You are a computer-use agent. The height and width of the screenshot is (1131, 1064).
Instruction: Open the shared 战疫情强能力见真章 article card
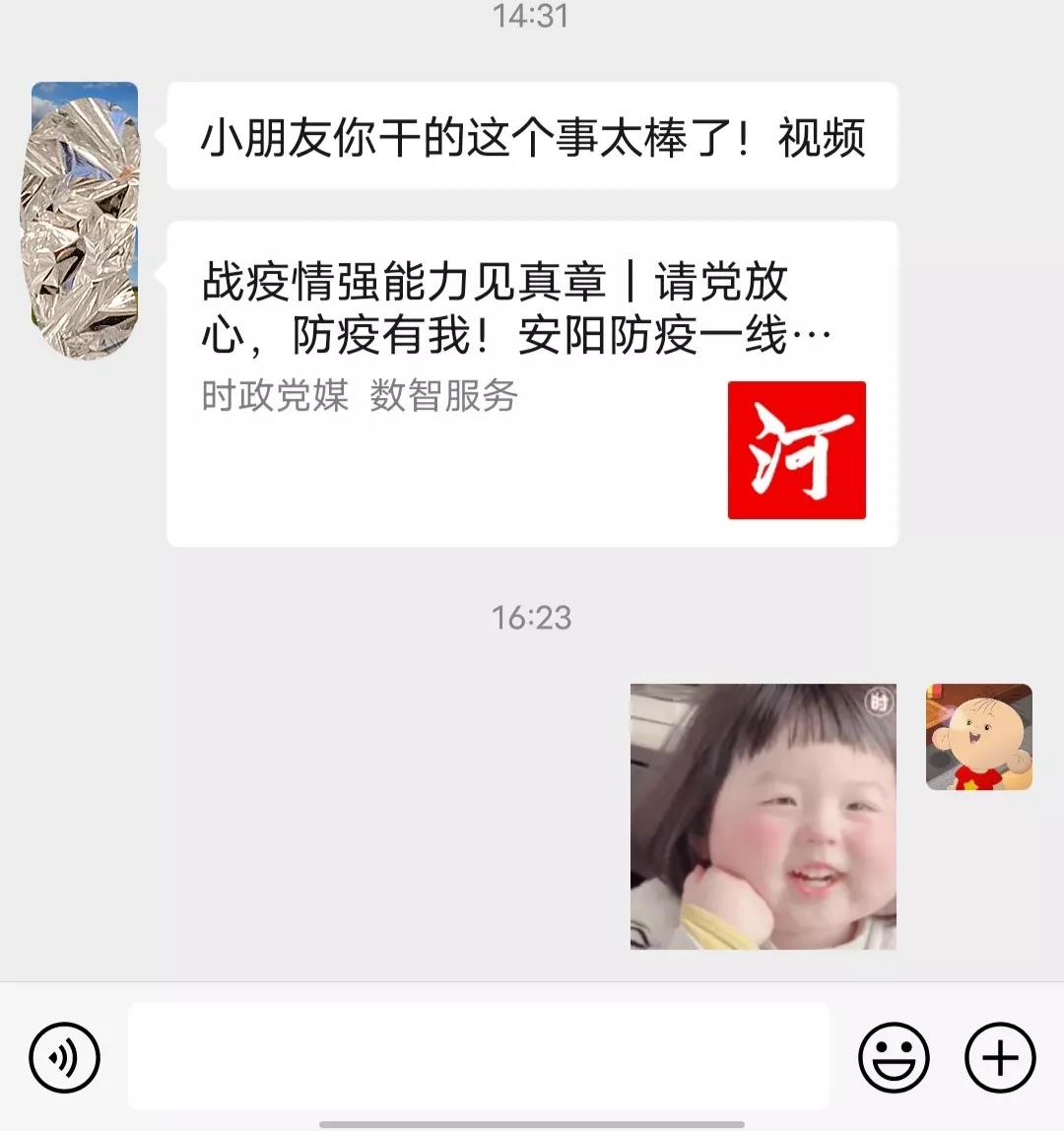(532, 384)
